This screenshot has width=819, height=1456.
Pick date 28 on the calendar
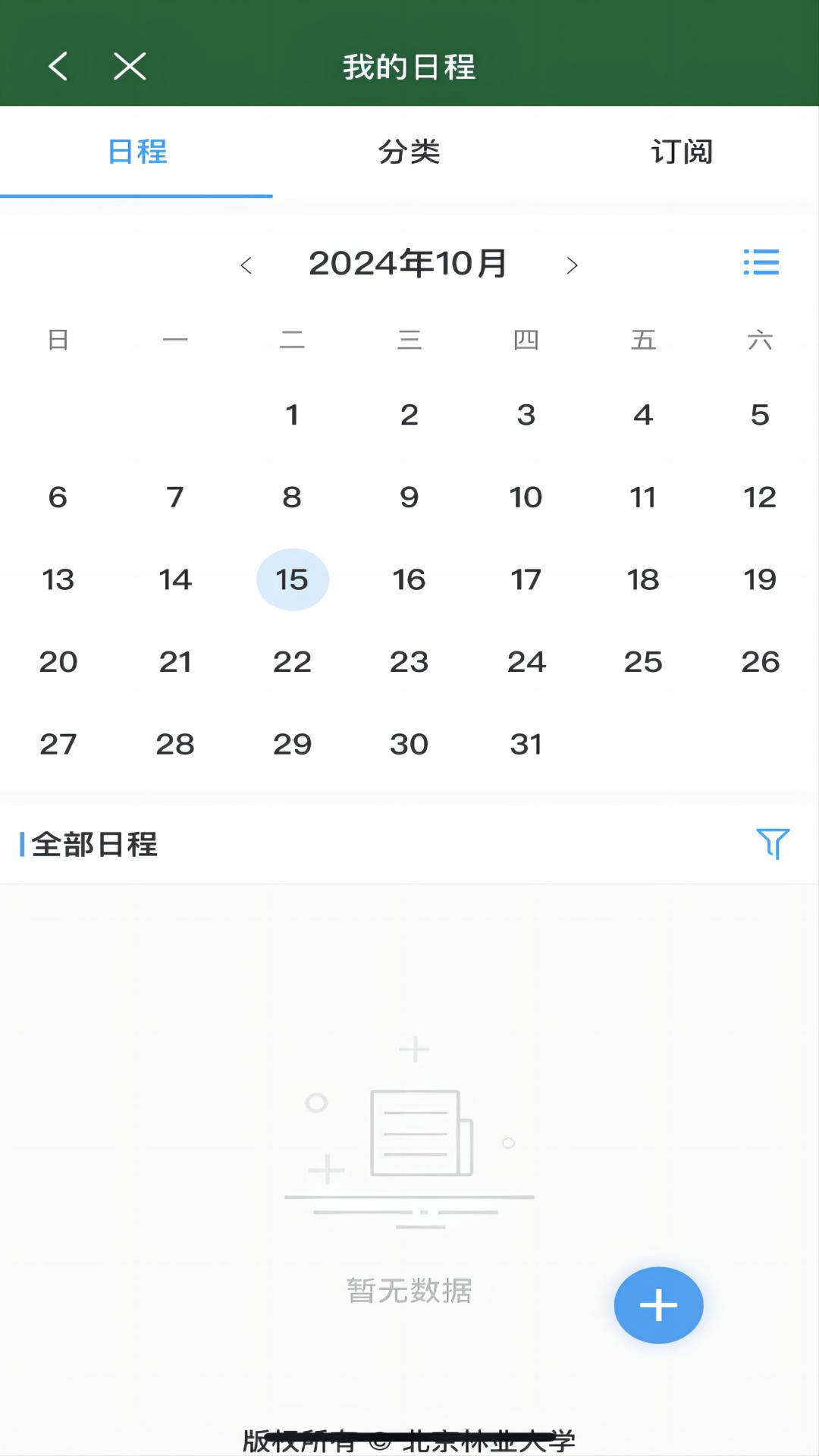pyautogui.click(x=175, y=745)
